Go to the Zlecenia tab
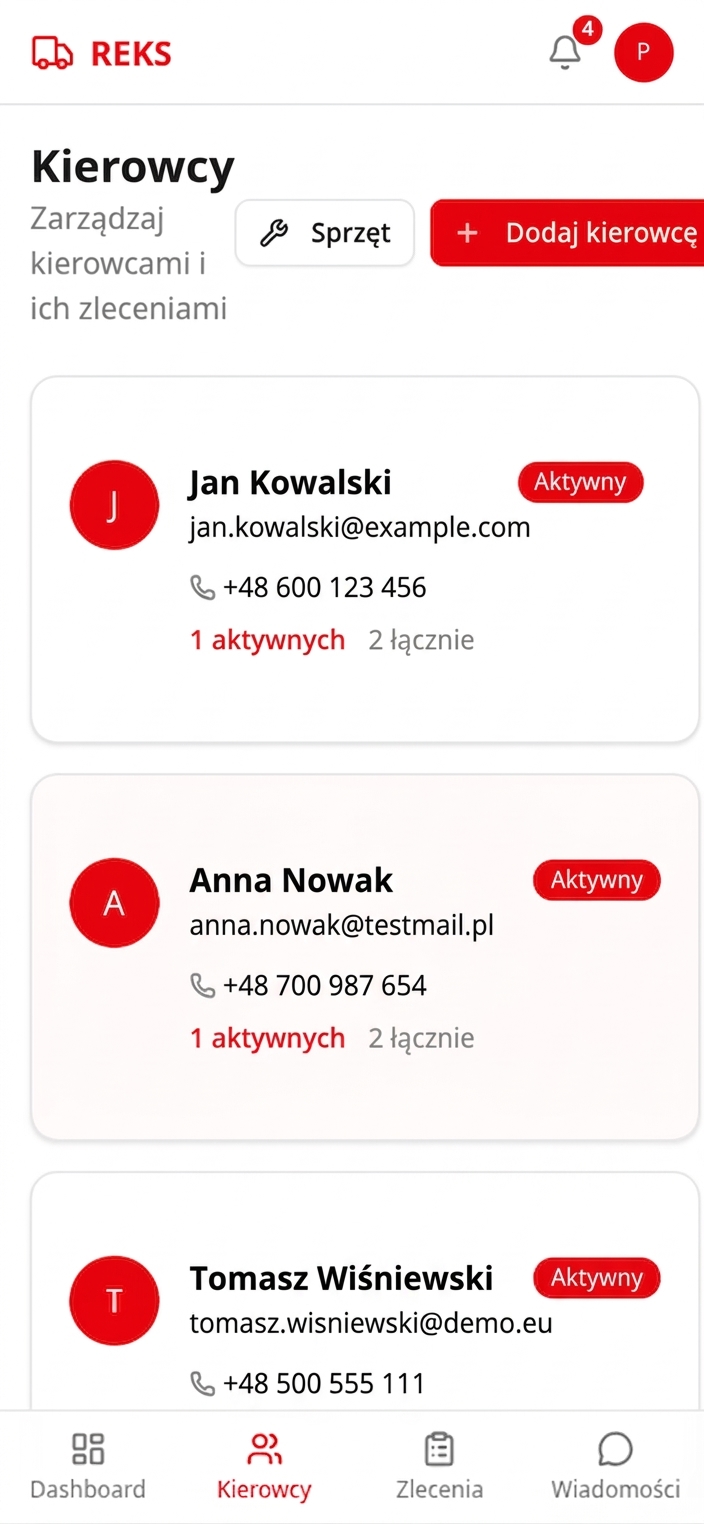 pos(440,1466)
